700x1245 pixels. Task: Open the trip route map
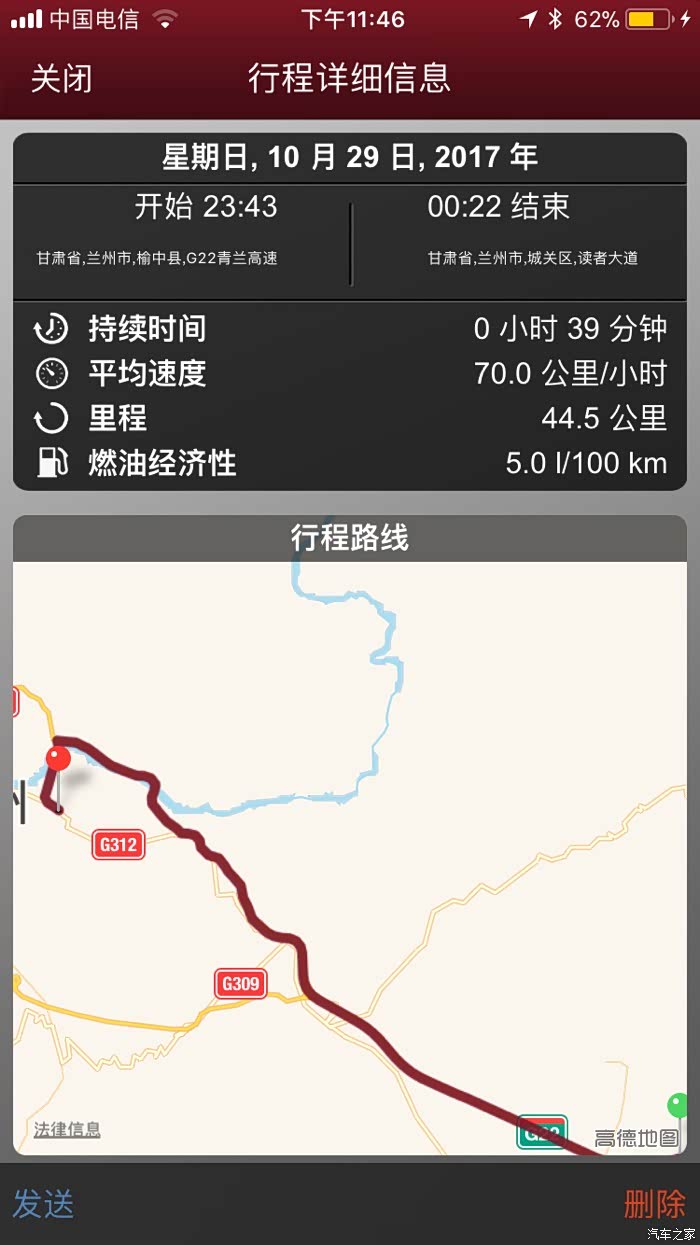[350, 858]
